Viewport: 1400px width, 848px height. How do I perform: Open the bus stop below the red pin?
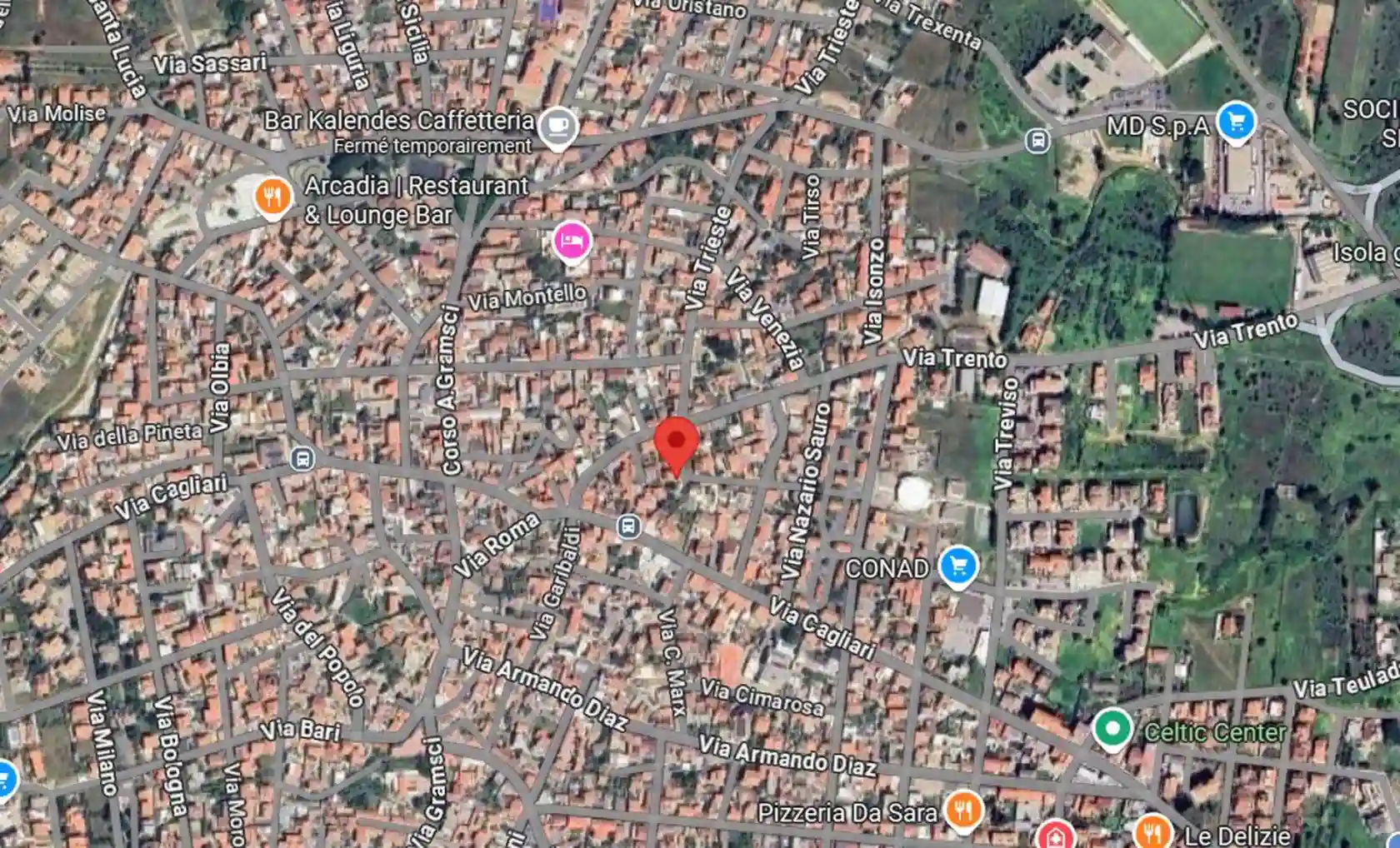click(x=628, y=526)
